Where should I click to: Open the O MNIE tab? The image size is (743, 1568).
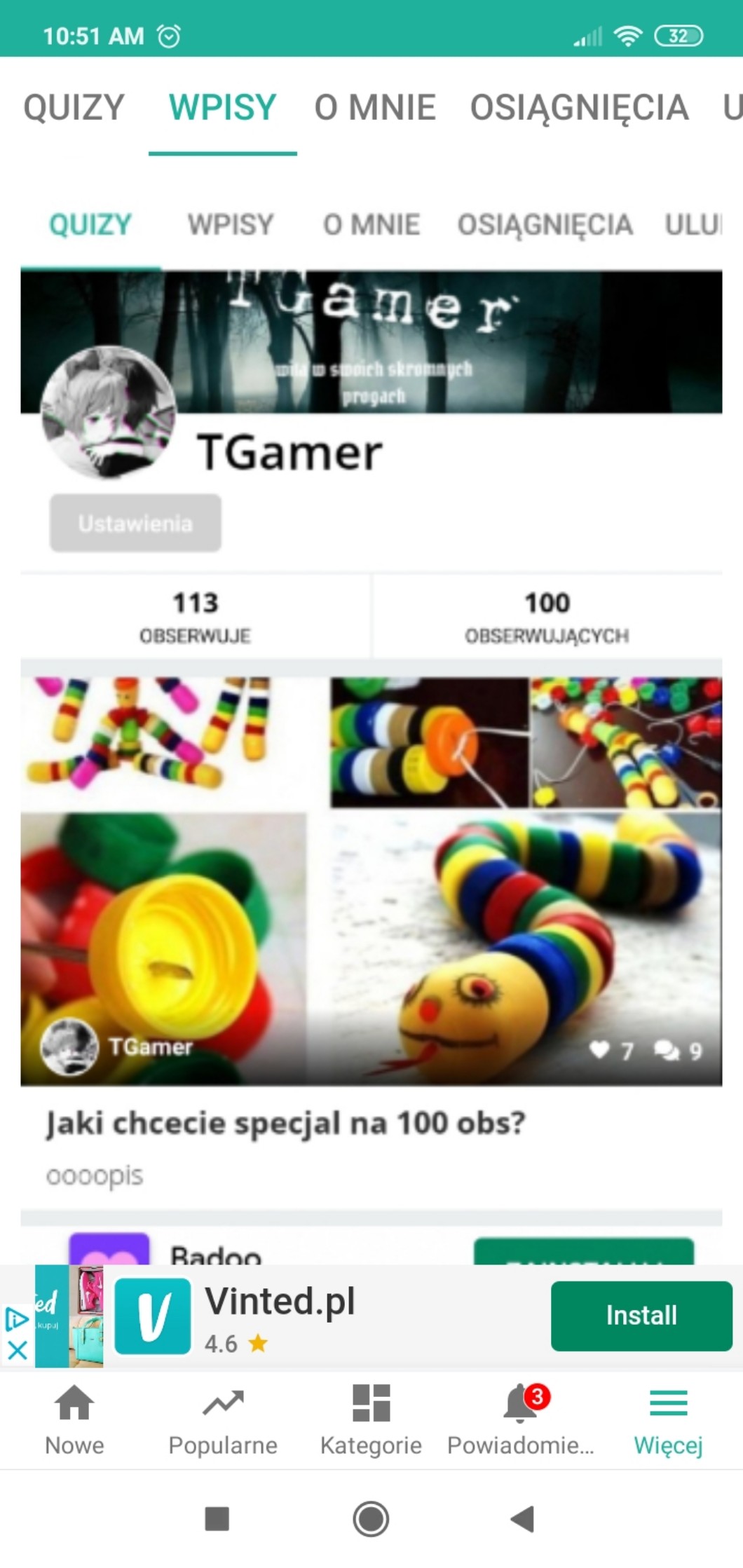pyautogui.click(x=375, y=108)
